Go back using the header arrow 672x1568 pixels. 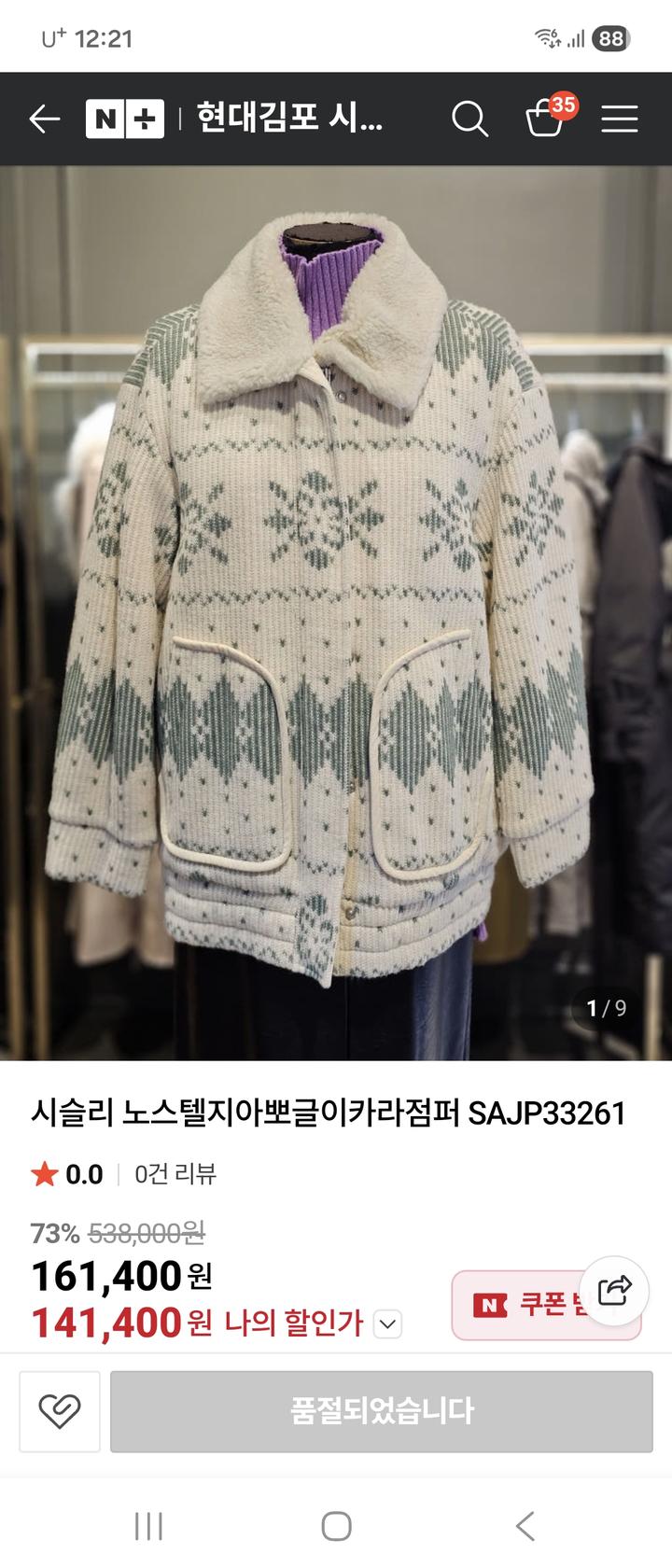point(44,119)
